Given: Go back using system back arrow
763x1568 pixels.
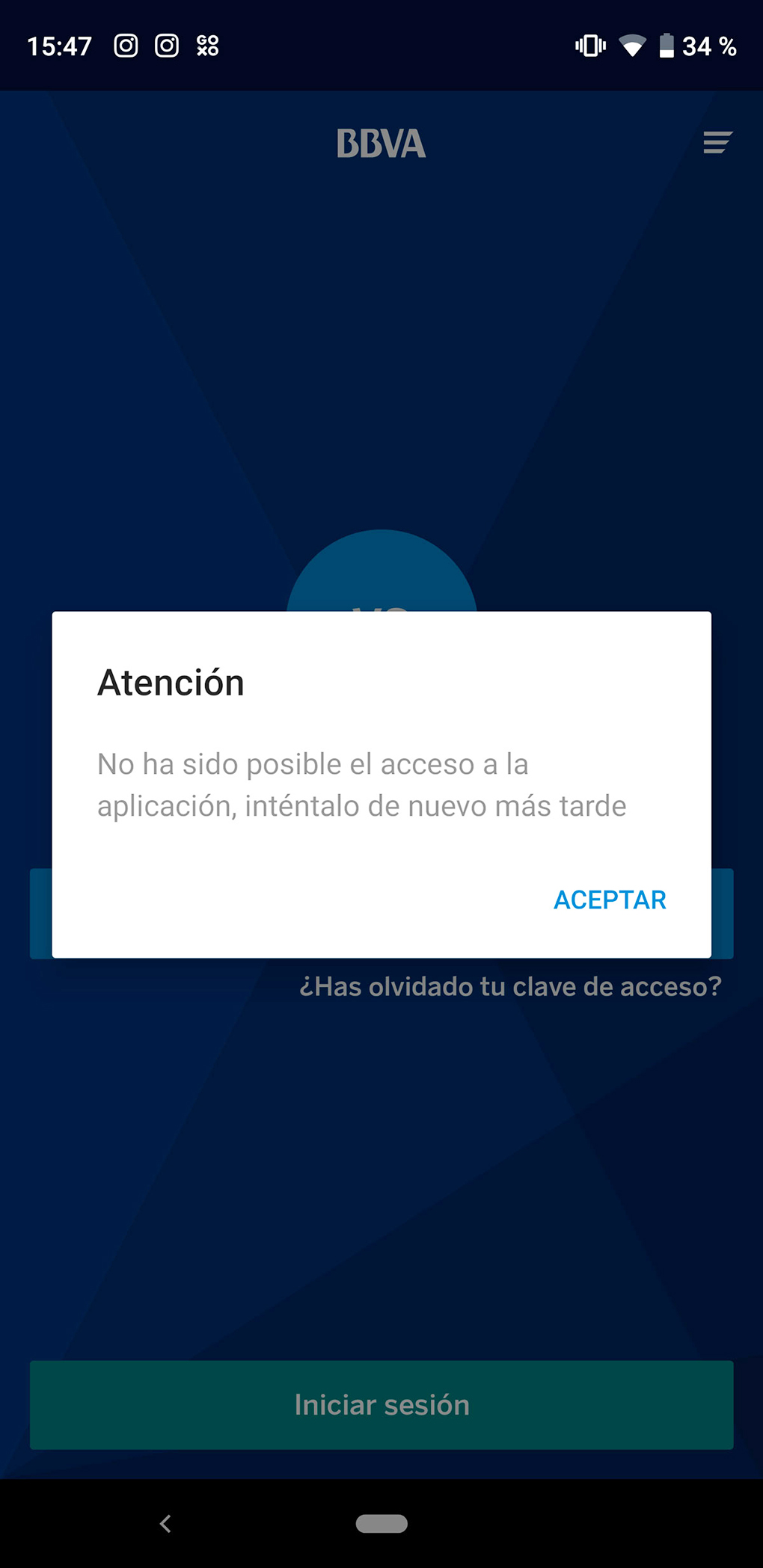Looking at the screenshot, I should (165, 1523).
